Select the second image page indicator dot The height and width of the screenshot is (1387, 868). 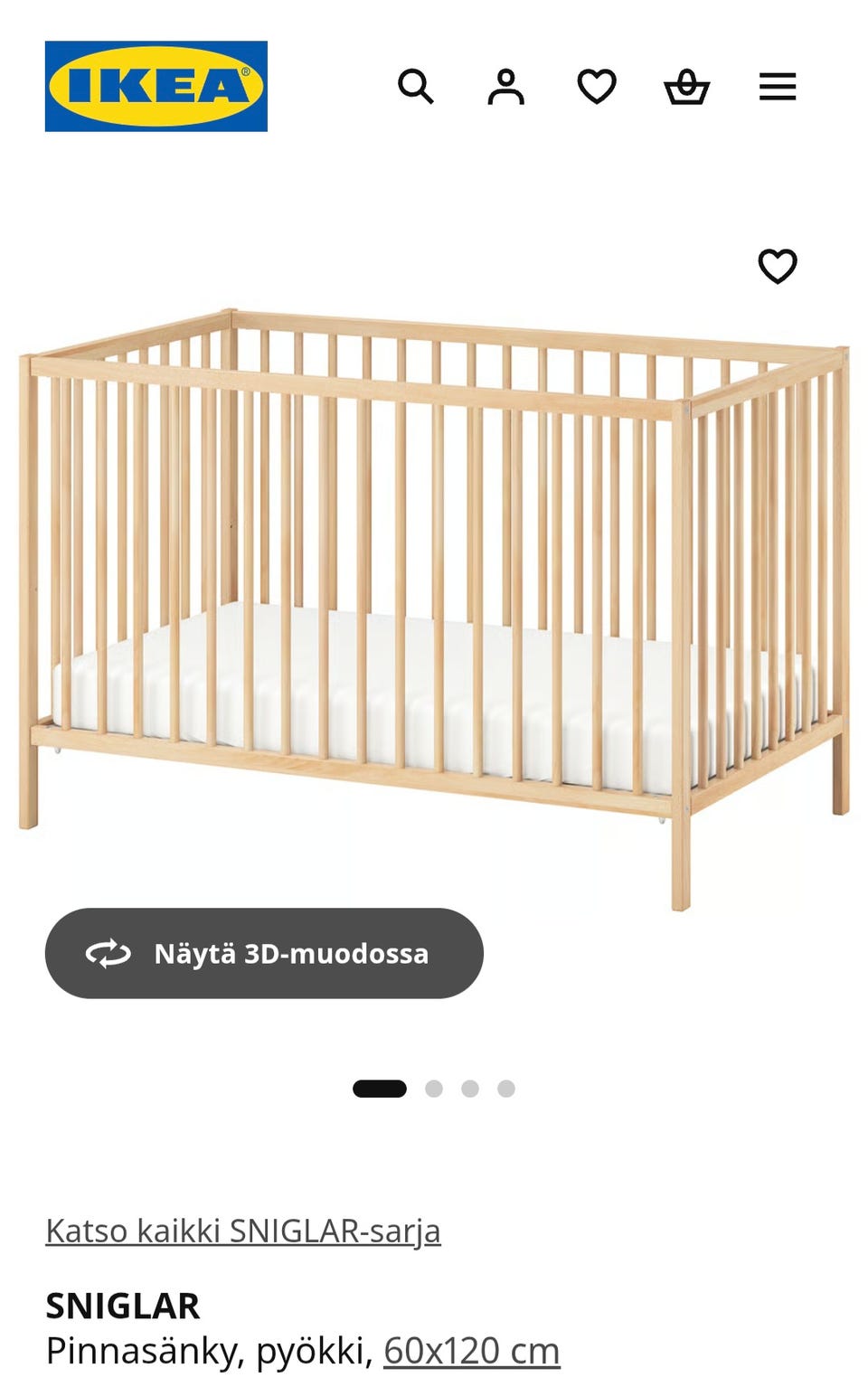pyautogui.click(x=434, y=1089)
